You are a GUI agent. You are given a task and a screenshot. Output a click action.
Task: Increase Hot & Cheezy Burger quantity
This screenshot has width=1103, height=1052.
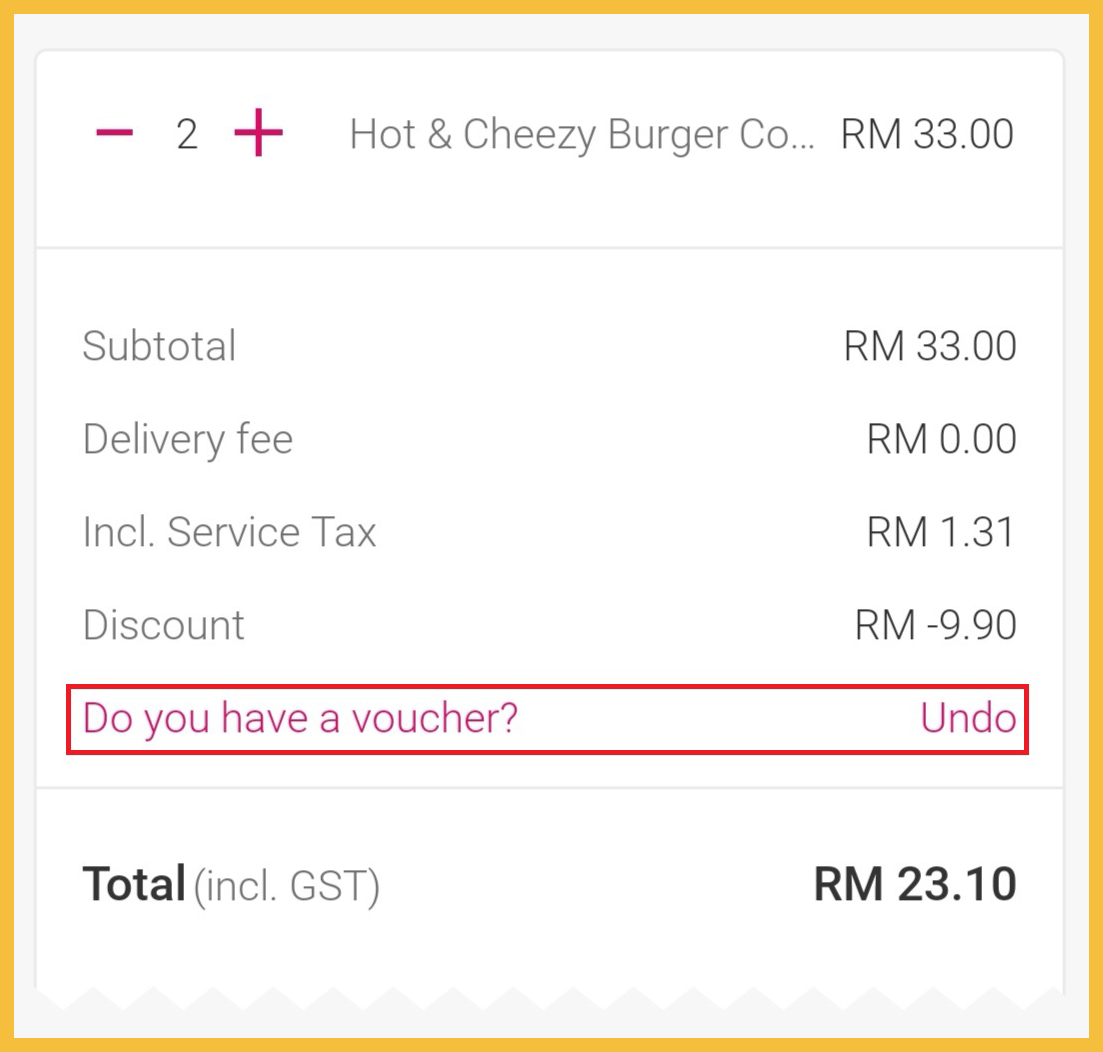(258, 134)
